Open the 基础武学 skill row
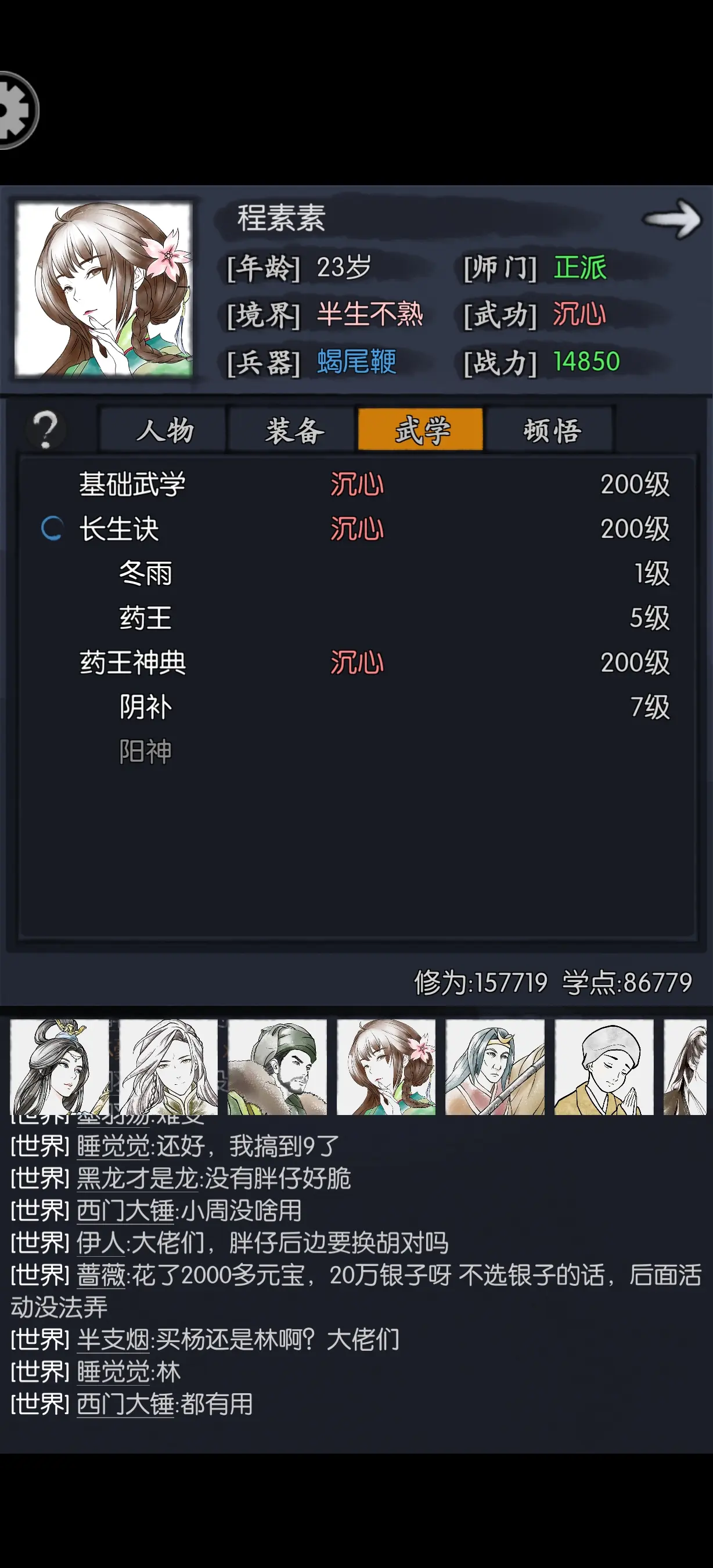This screenshot has width=713, height=1568. pyautogui.click(x=356, y=484)
